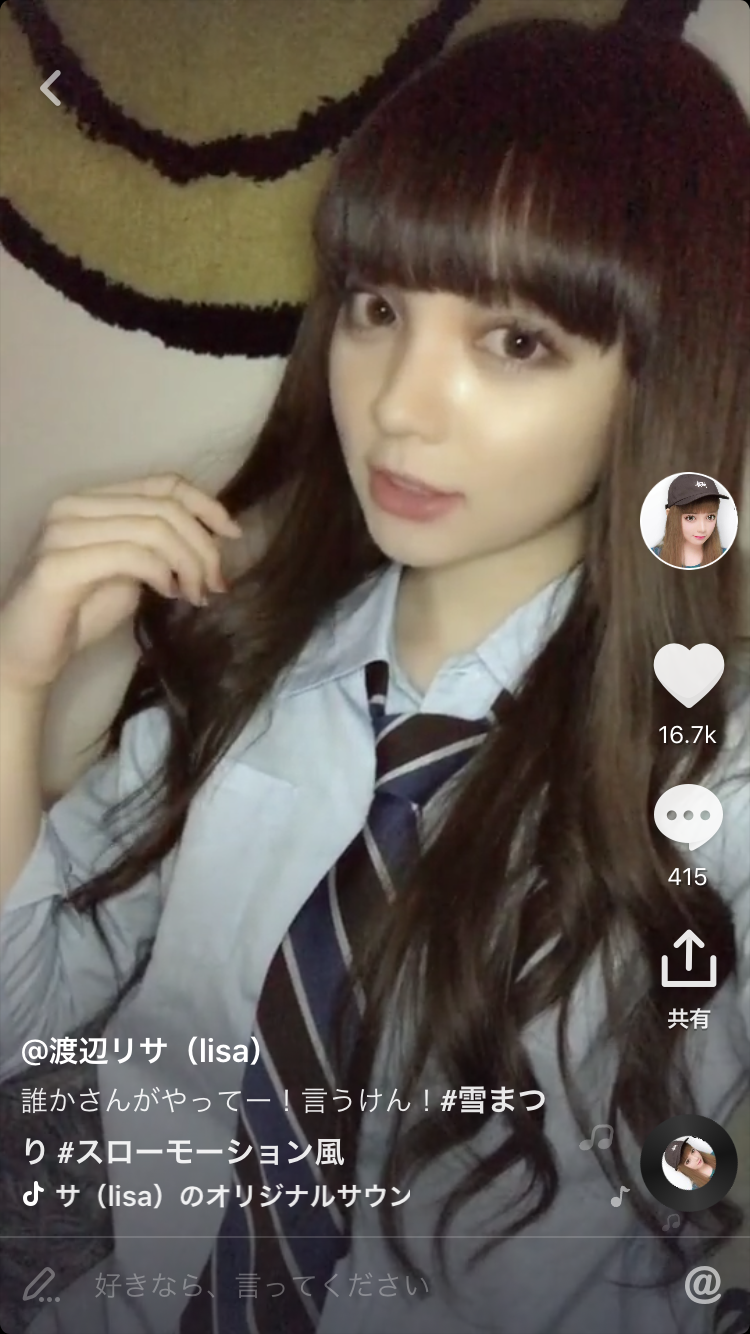This screenshot has height=1334, width=750.
Task: Mention someone with the @ icon
Action: pos(703,1285)
